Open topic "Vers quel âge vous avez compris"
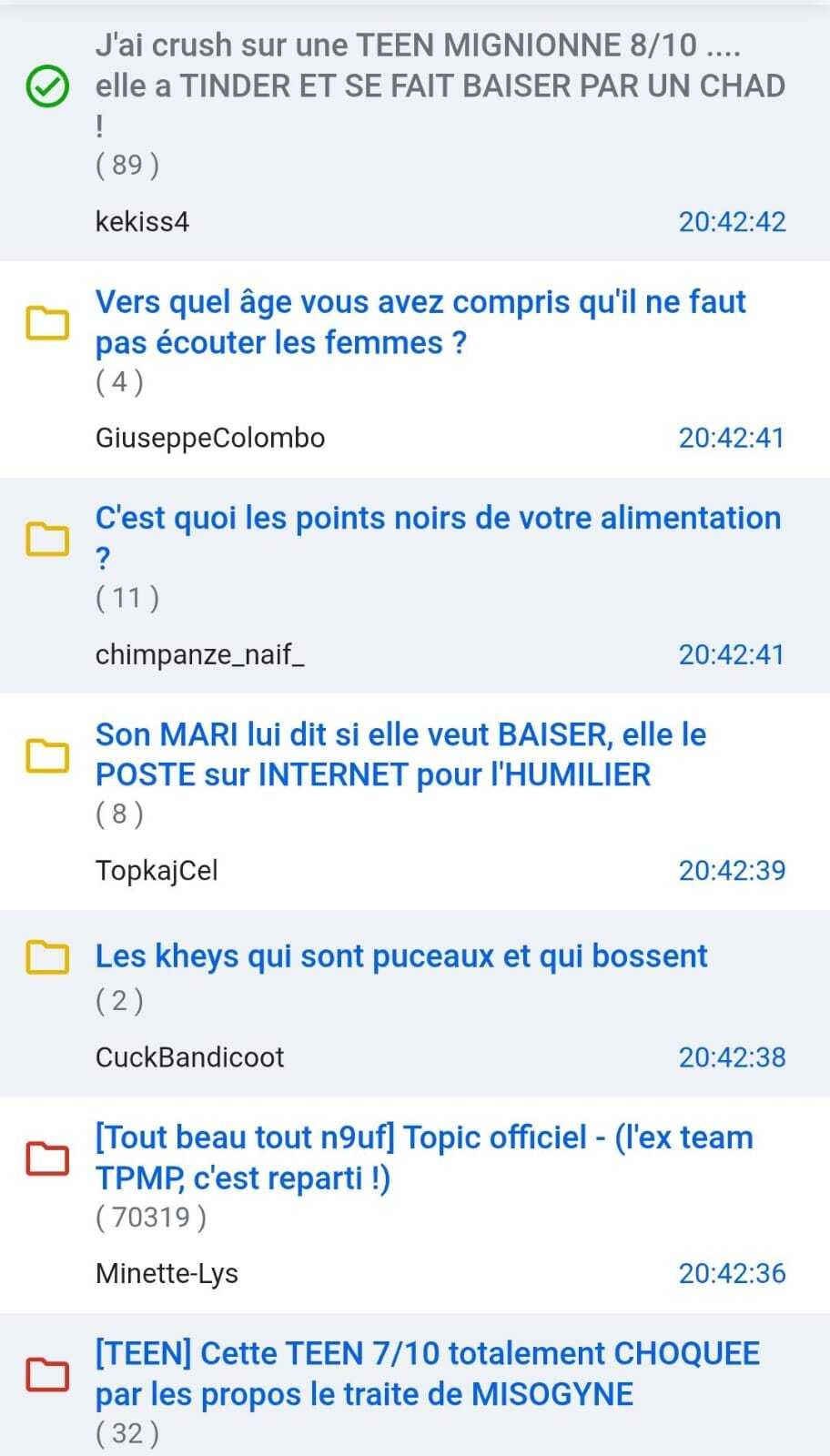Image resolution: width=830 pixels, height=1456 pixels. [x=420, y=322]
